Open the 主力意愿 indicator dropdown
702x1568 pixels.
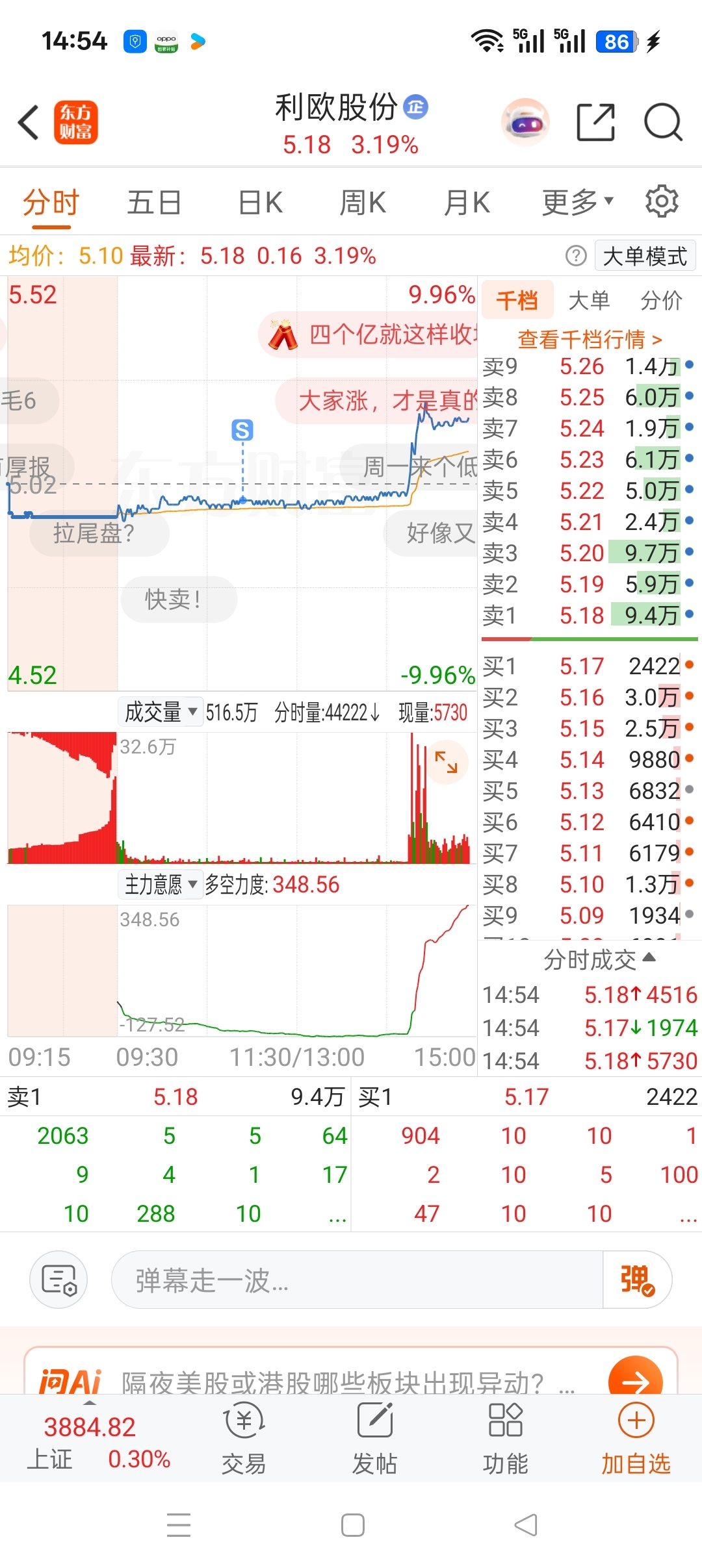(x=161, y=885)
